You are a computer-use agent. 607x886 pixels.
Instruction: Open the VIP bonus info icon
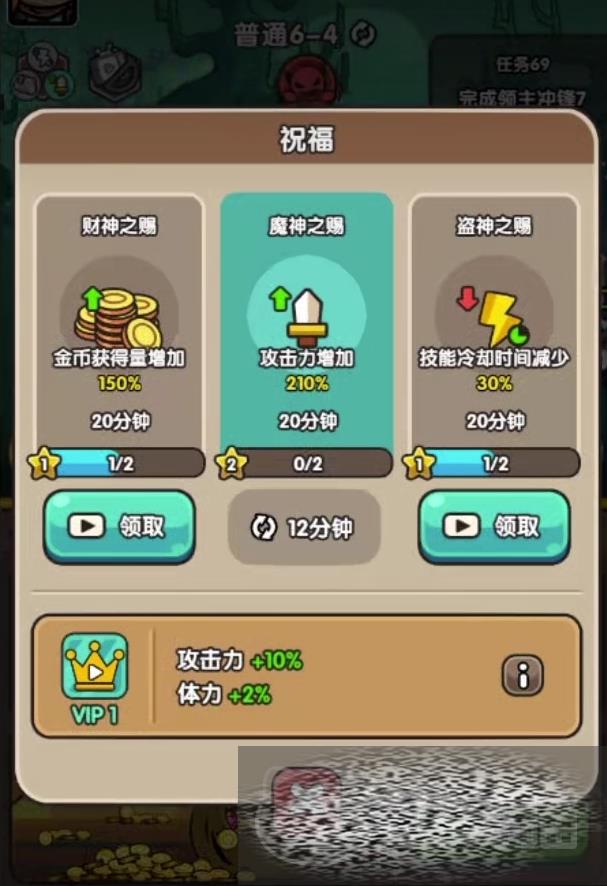click(x=522, y=675)
